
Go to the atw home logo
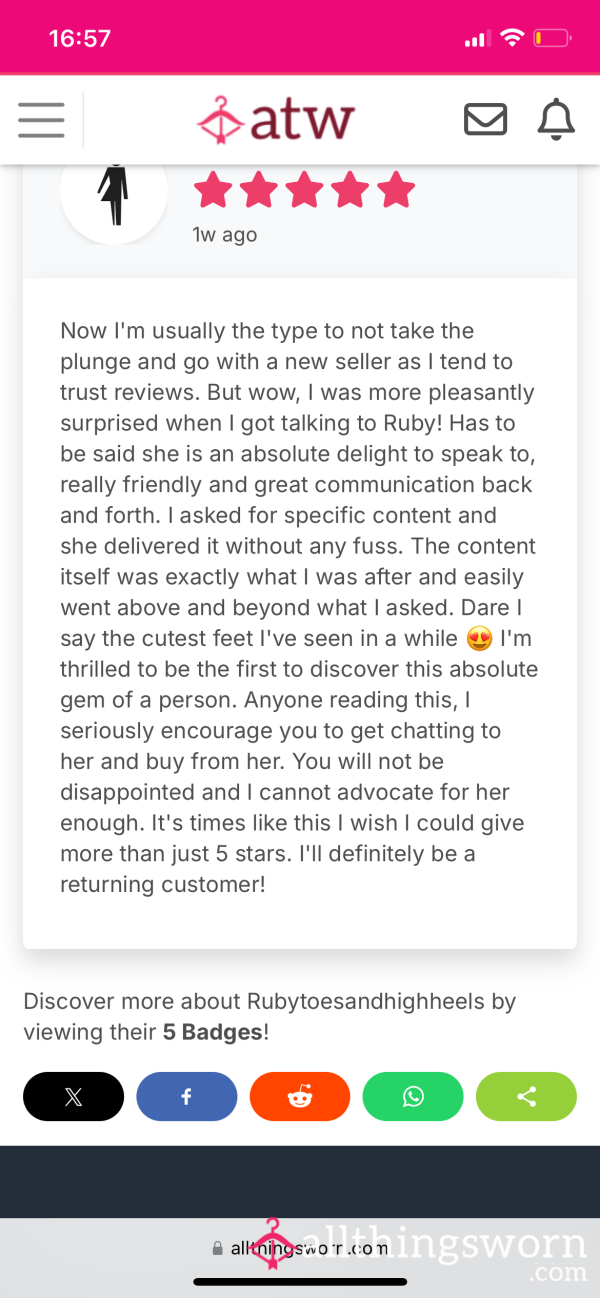276,120
